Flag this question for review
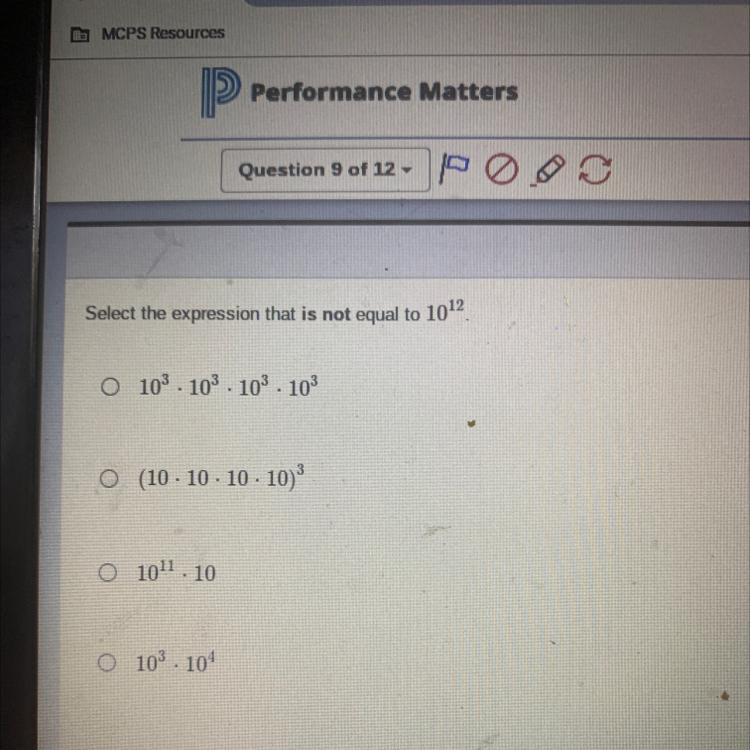The width and height of the screenshot is (750, 750). click(x=456, y=169)
